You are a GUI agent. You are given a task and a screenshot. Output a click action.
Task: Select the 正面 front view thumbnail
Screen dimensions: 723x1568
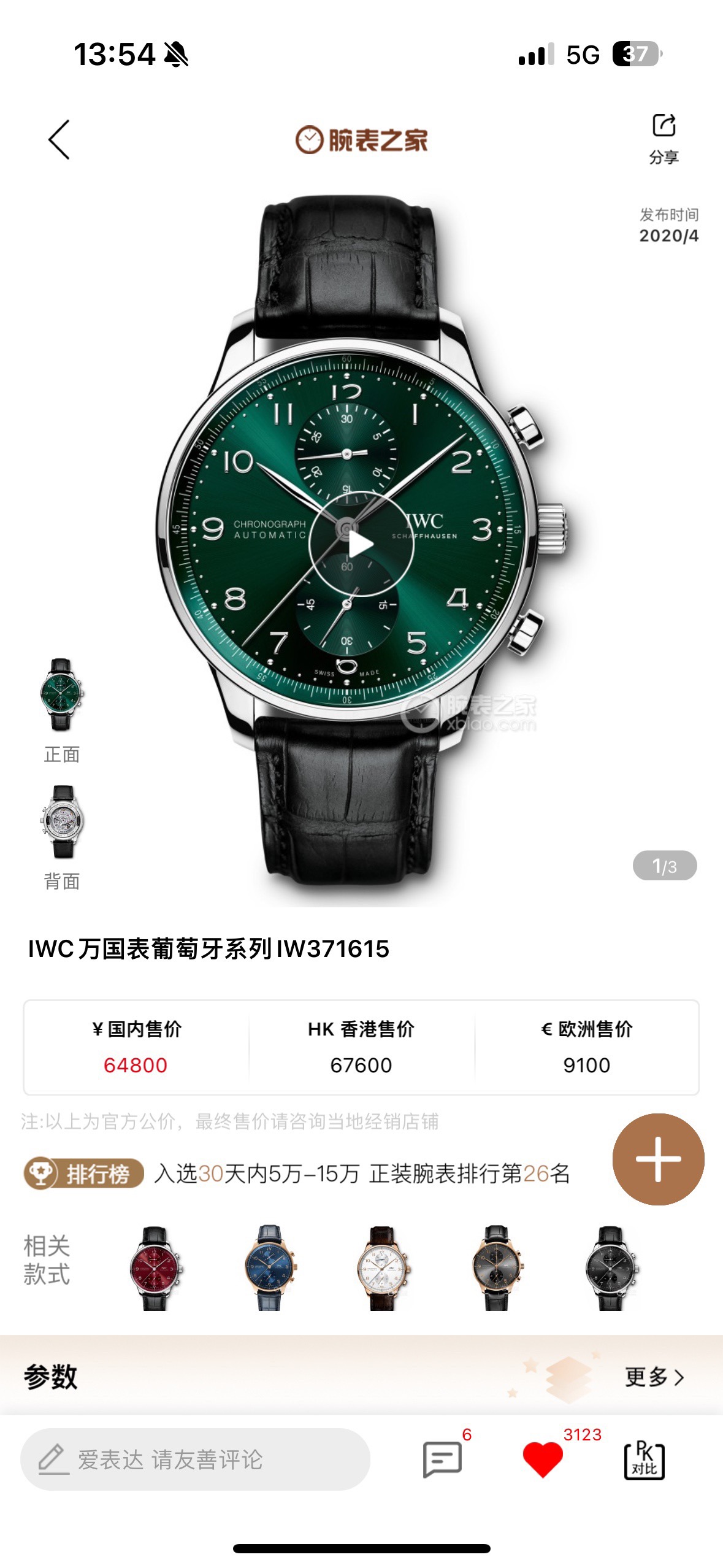[x=62, y=695]
